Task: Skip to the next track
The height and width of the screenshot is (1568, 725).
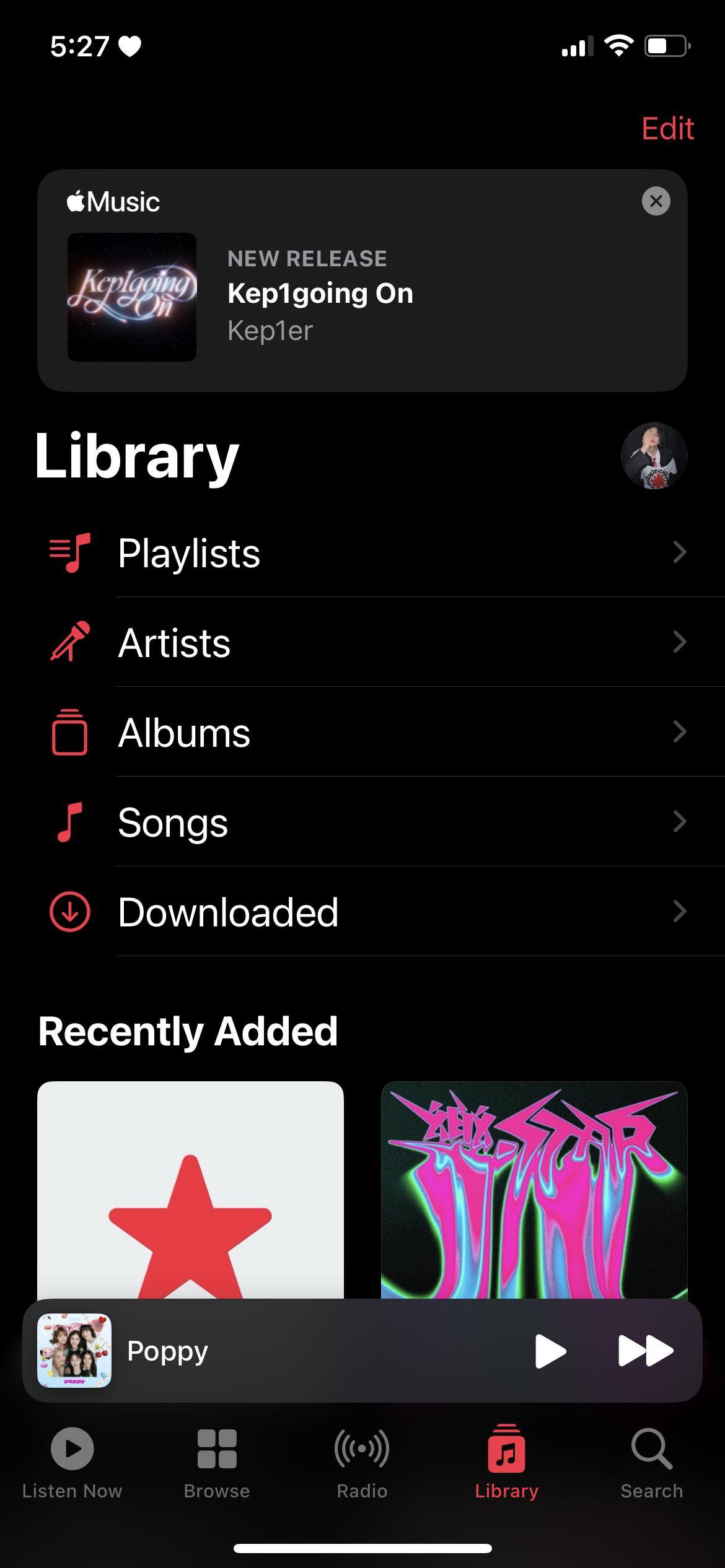Action: (x=645, y=1351)
